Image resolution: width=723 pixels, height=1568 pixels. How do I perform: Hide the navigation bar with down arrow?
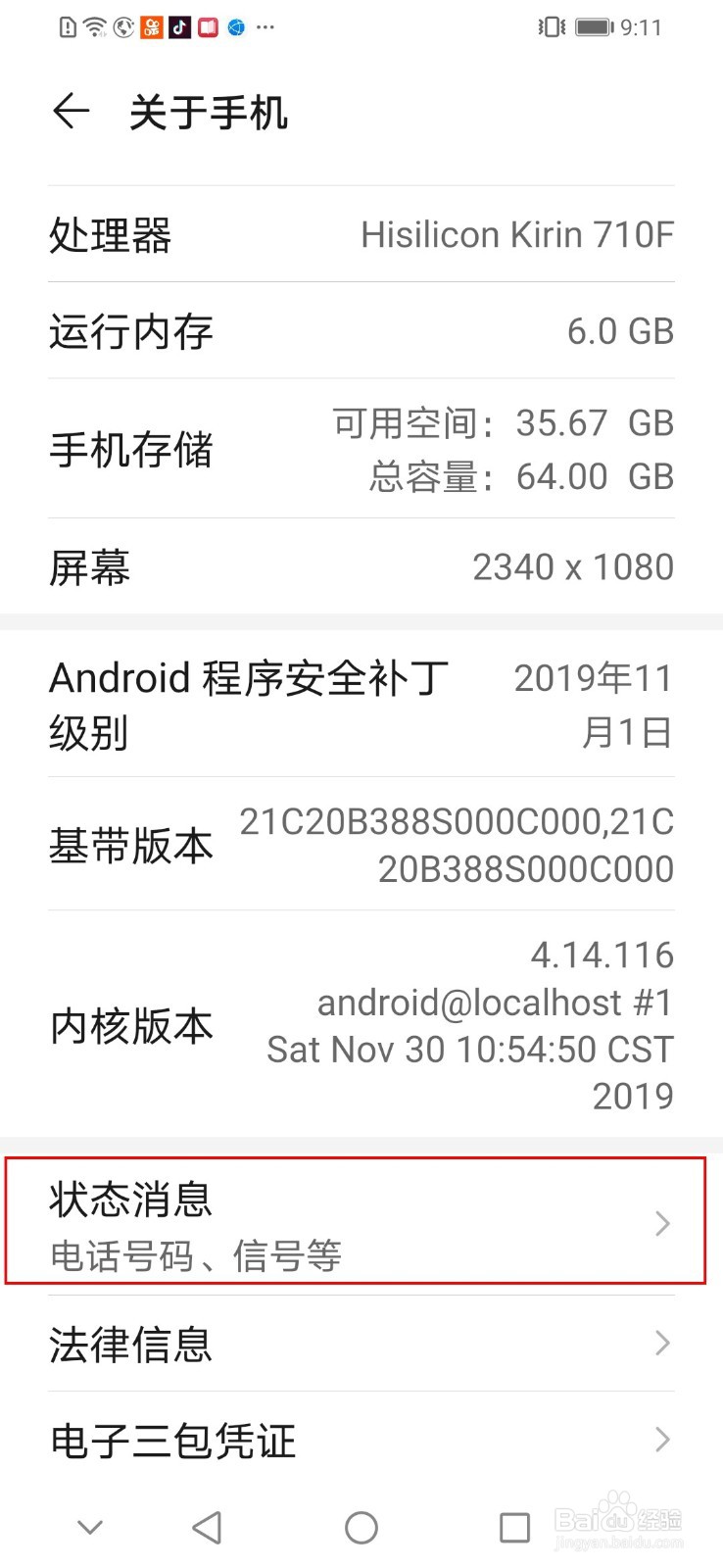point(90,1527)
